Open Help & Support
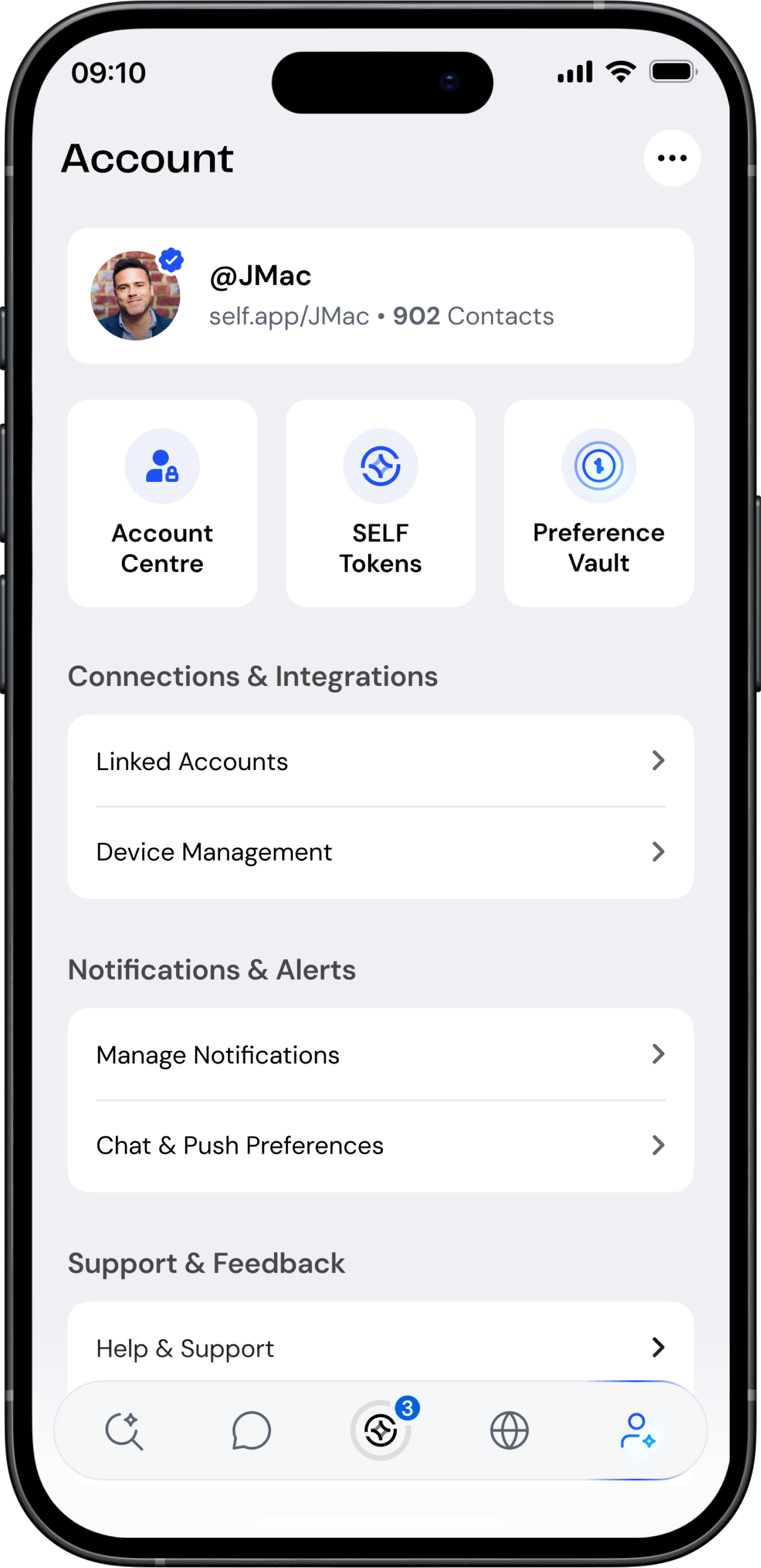The height and width of the screenshot is (1568, 761). (x=380, y=1348)
